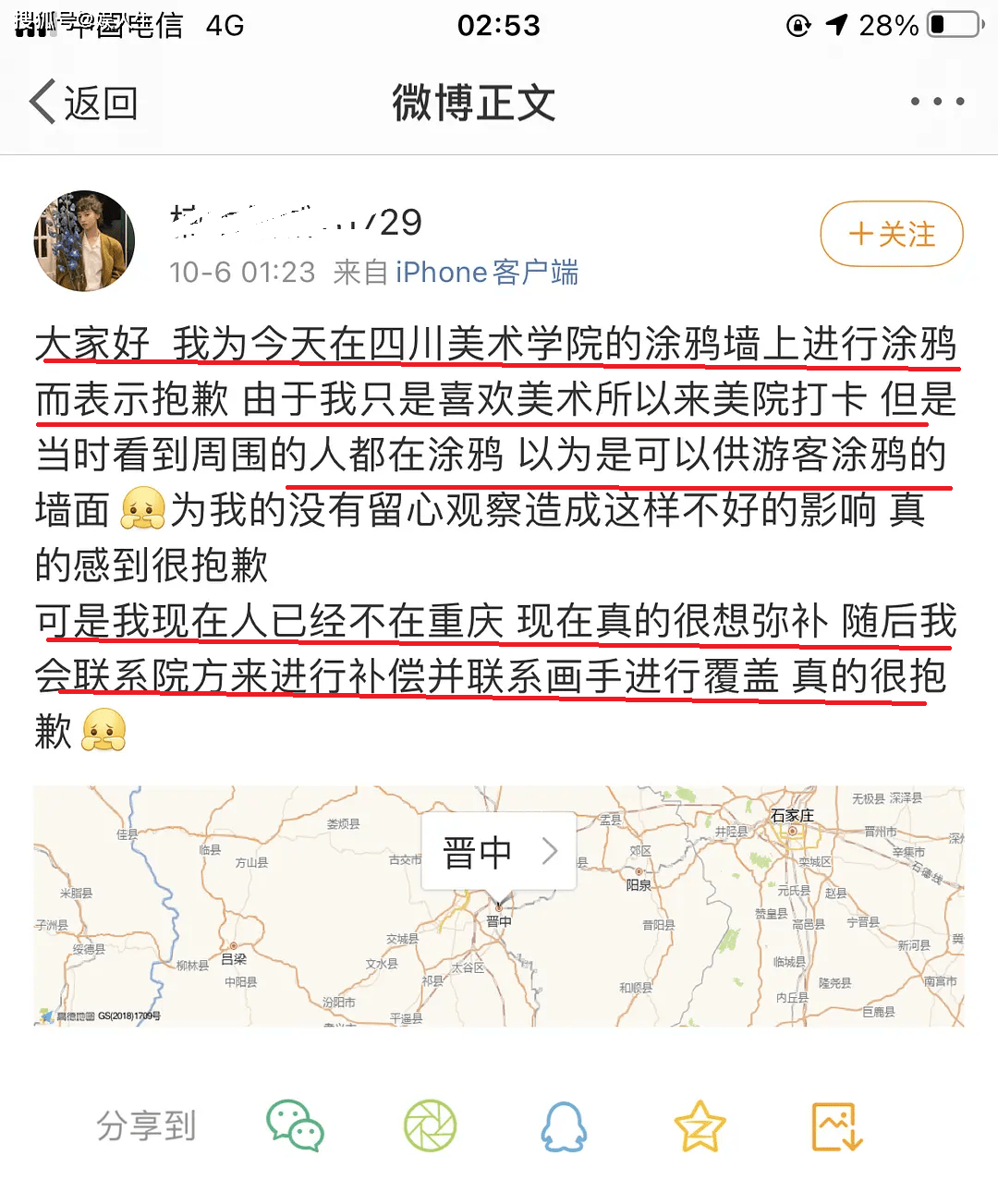Star the post to favorite it
The height and width of the screenshot is (1204, 998).
pyautogui.click(x=700, y=1125)
